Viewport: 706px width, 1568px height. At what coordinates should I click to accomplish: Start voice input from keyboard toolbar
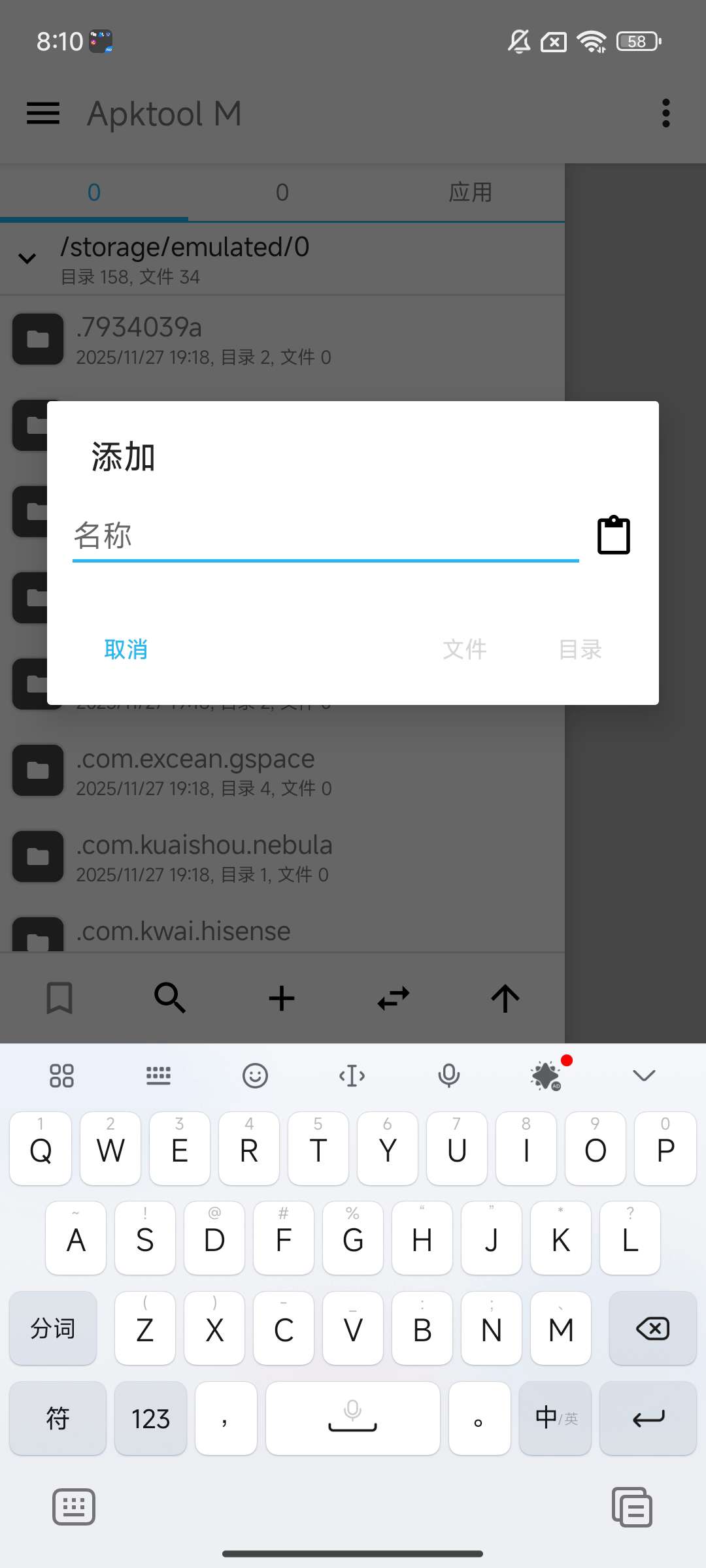(448, 1075)
